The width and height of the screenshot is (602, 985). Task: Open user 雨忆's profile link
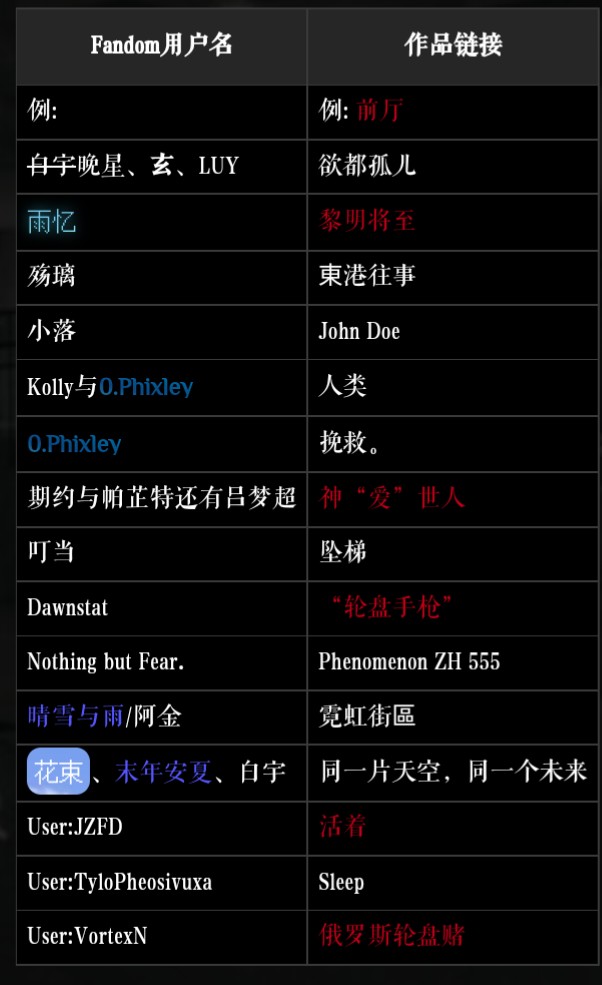click(x=52, y=221)
